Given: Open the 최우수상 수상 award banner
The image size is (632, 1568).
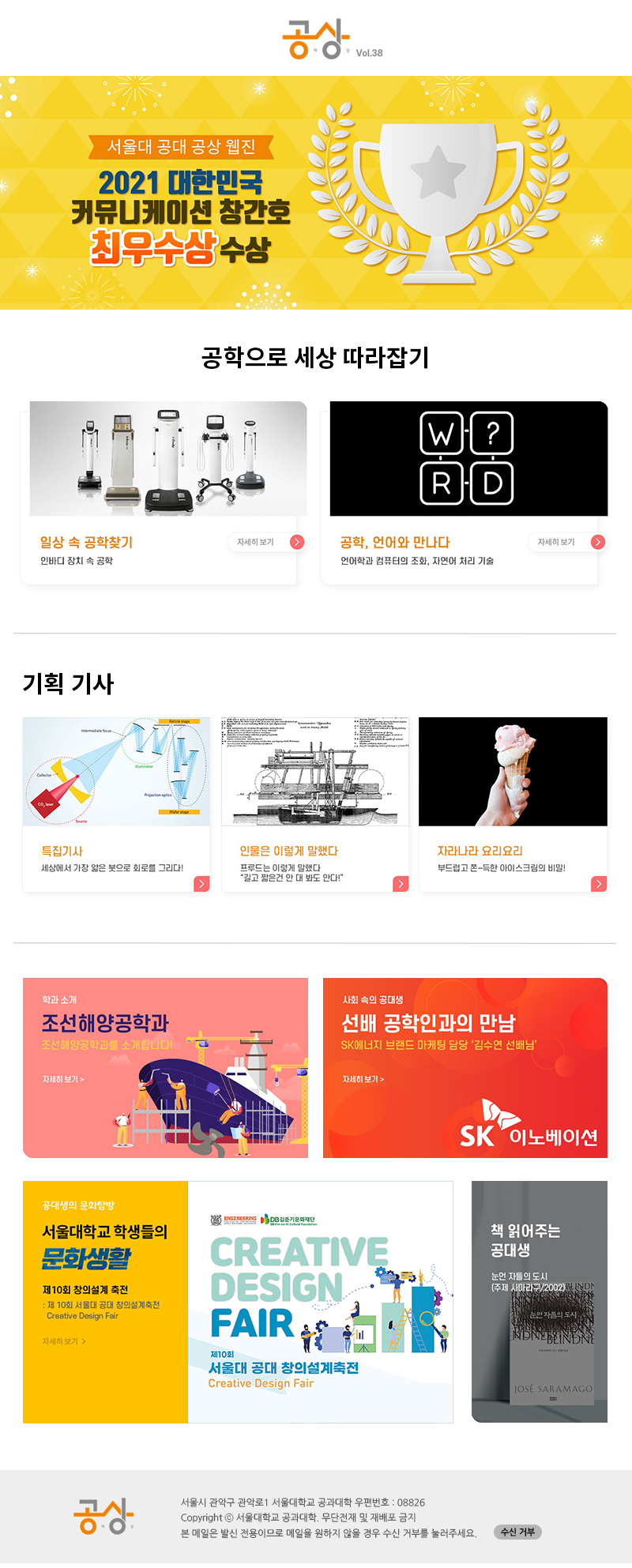Looking at the screenshot, I should pos(316,193).
